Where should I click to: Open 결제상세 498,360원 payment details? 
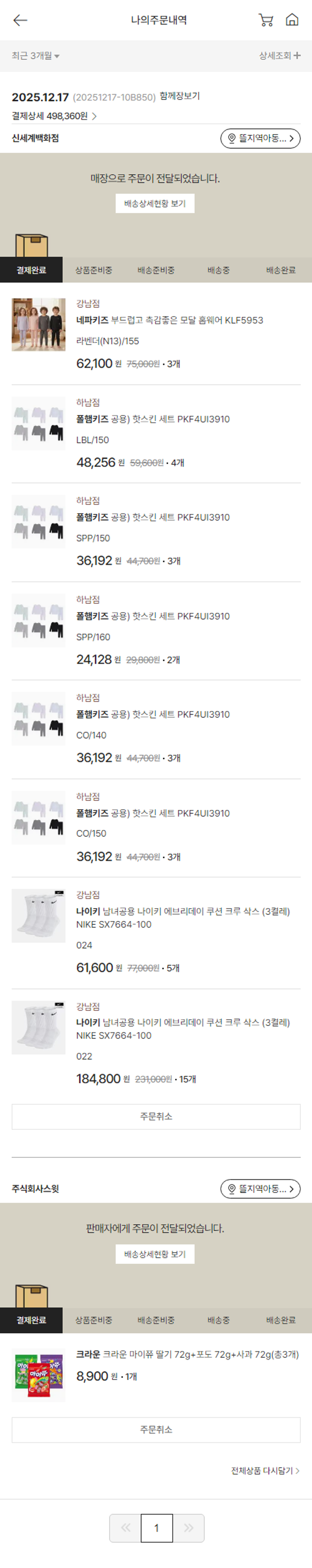tap(54, 116)
